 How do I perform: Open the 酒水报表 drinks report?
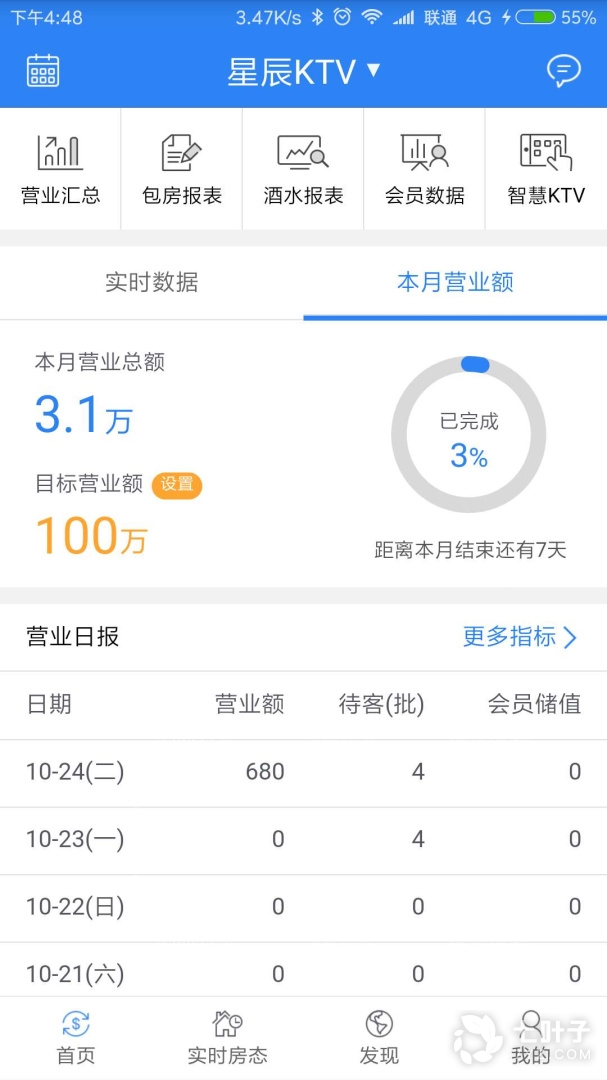pyautogui.click(x=303, y=169)
